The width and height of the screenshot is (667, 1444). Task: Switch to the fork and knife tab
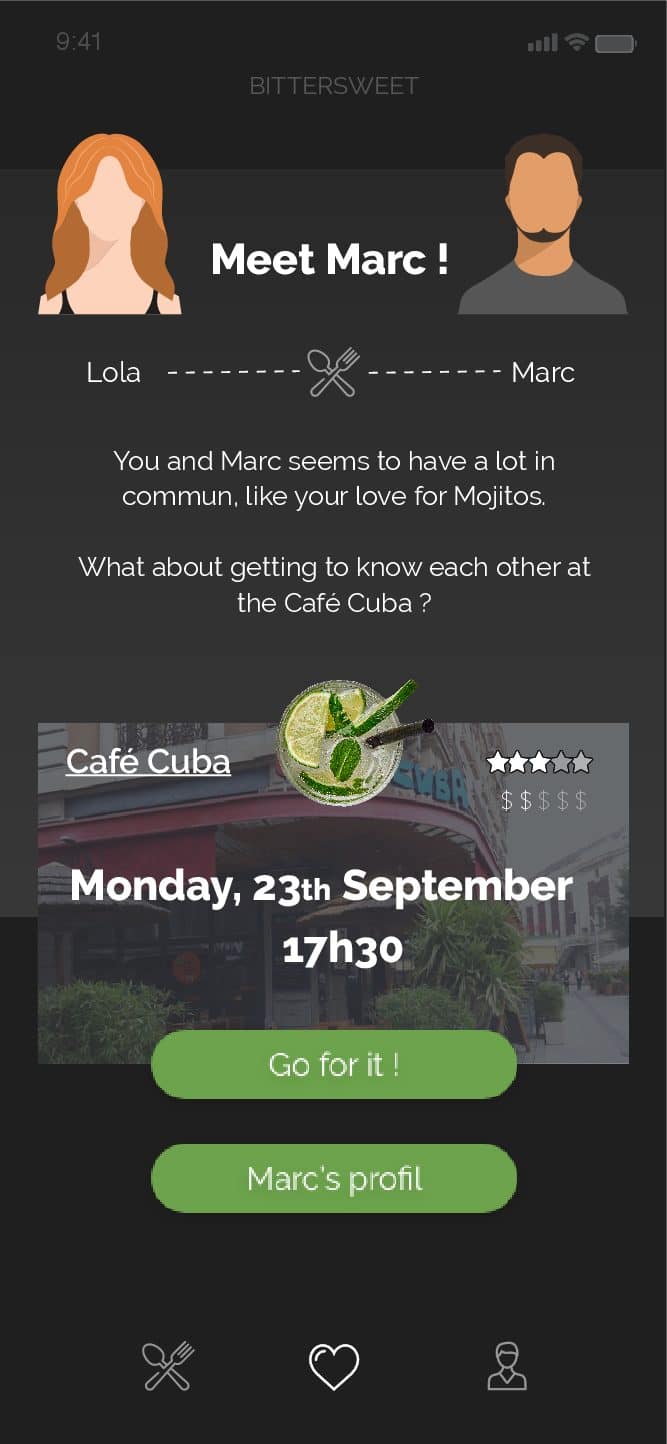click(167, 1366)
